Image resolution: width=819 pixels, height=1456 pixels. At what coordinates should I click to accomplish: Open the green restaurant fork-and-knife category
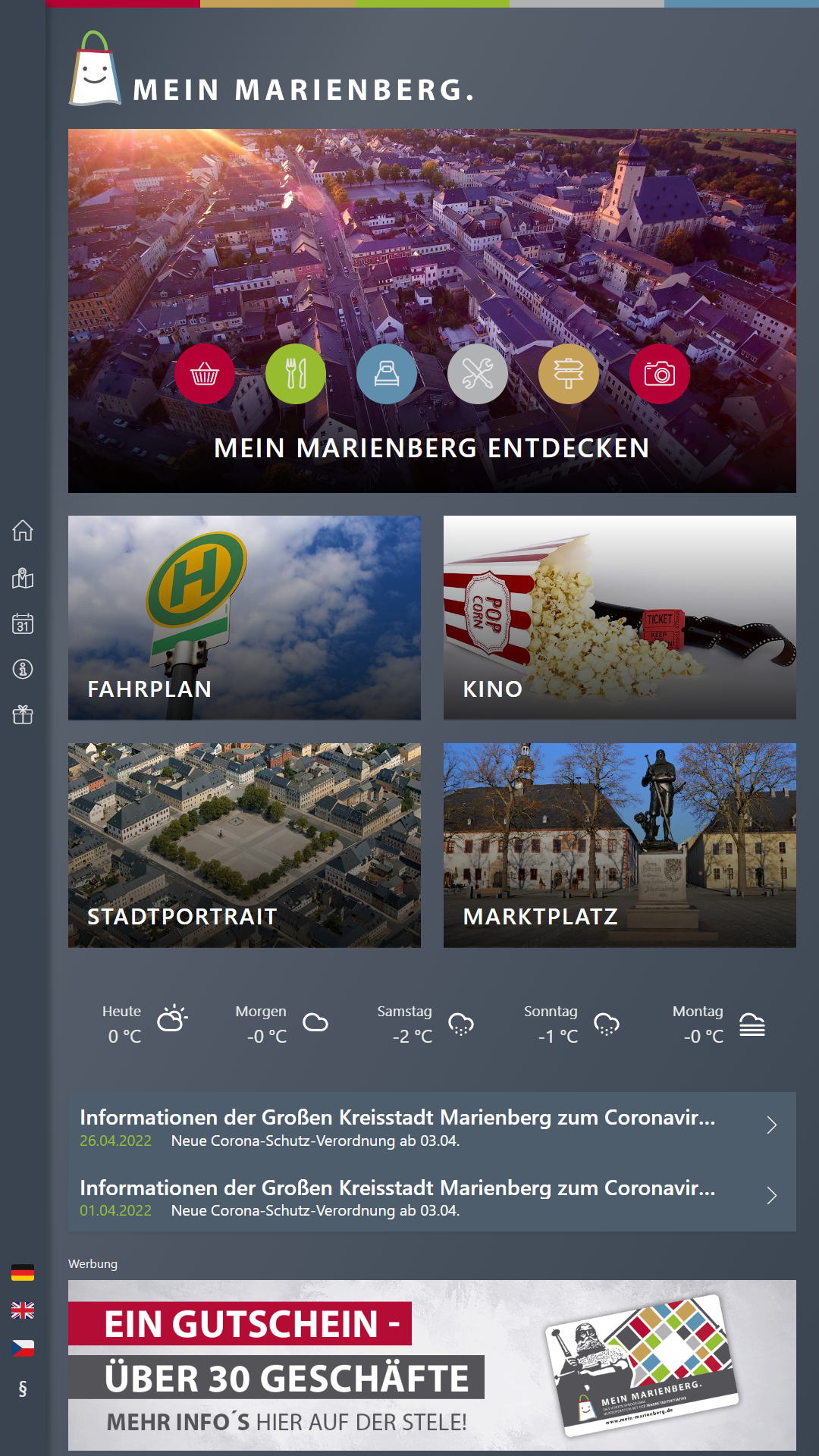296,374
